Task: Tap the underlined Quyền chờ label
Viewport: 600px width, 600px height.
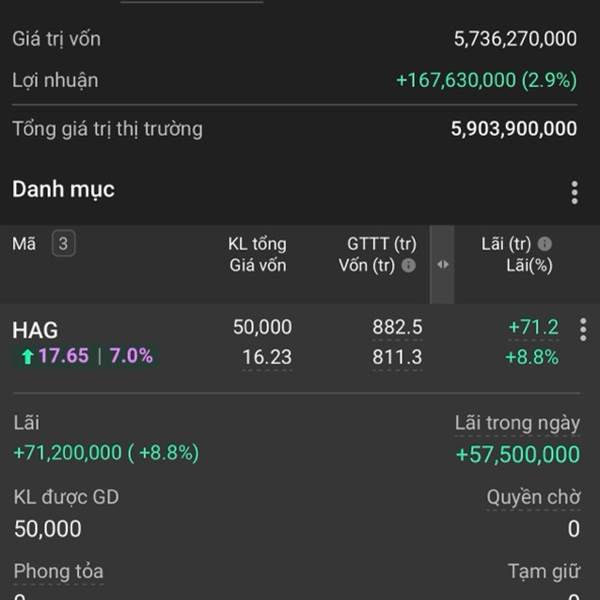Action: point(533,497)
